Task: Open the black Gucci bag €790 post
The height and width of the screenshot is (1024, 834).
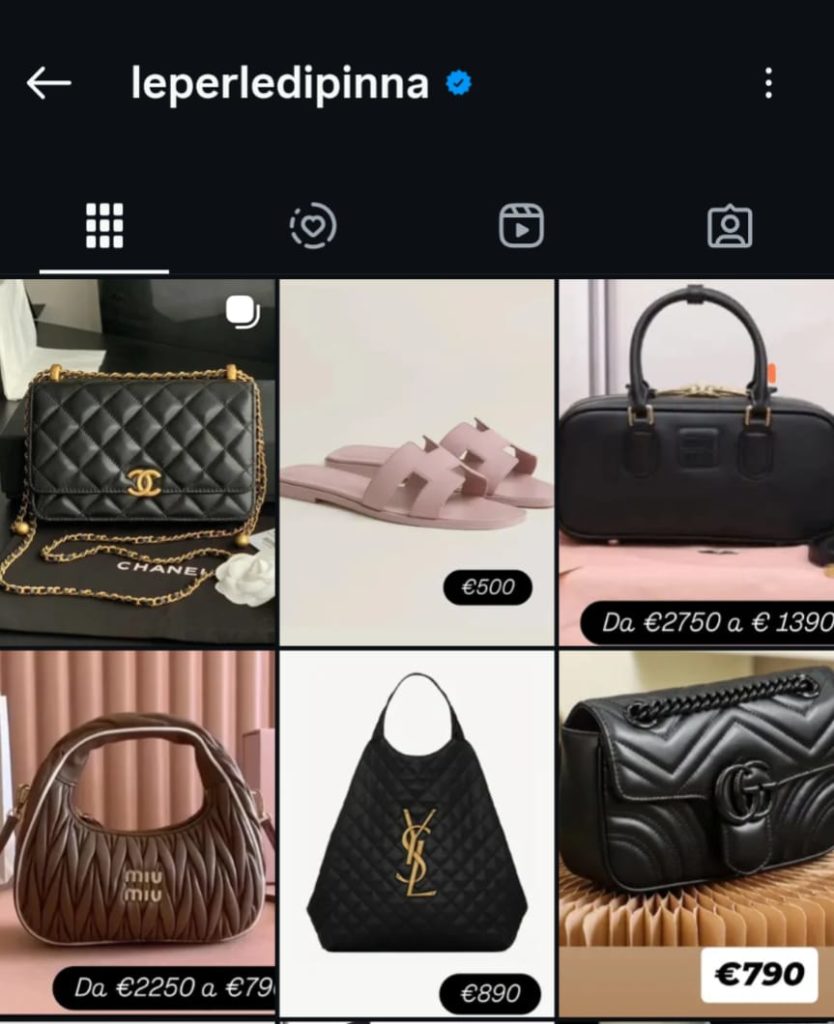Action: coord(696,830)
